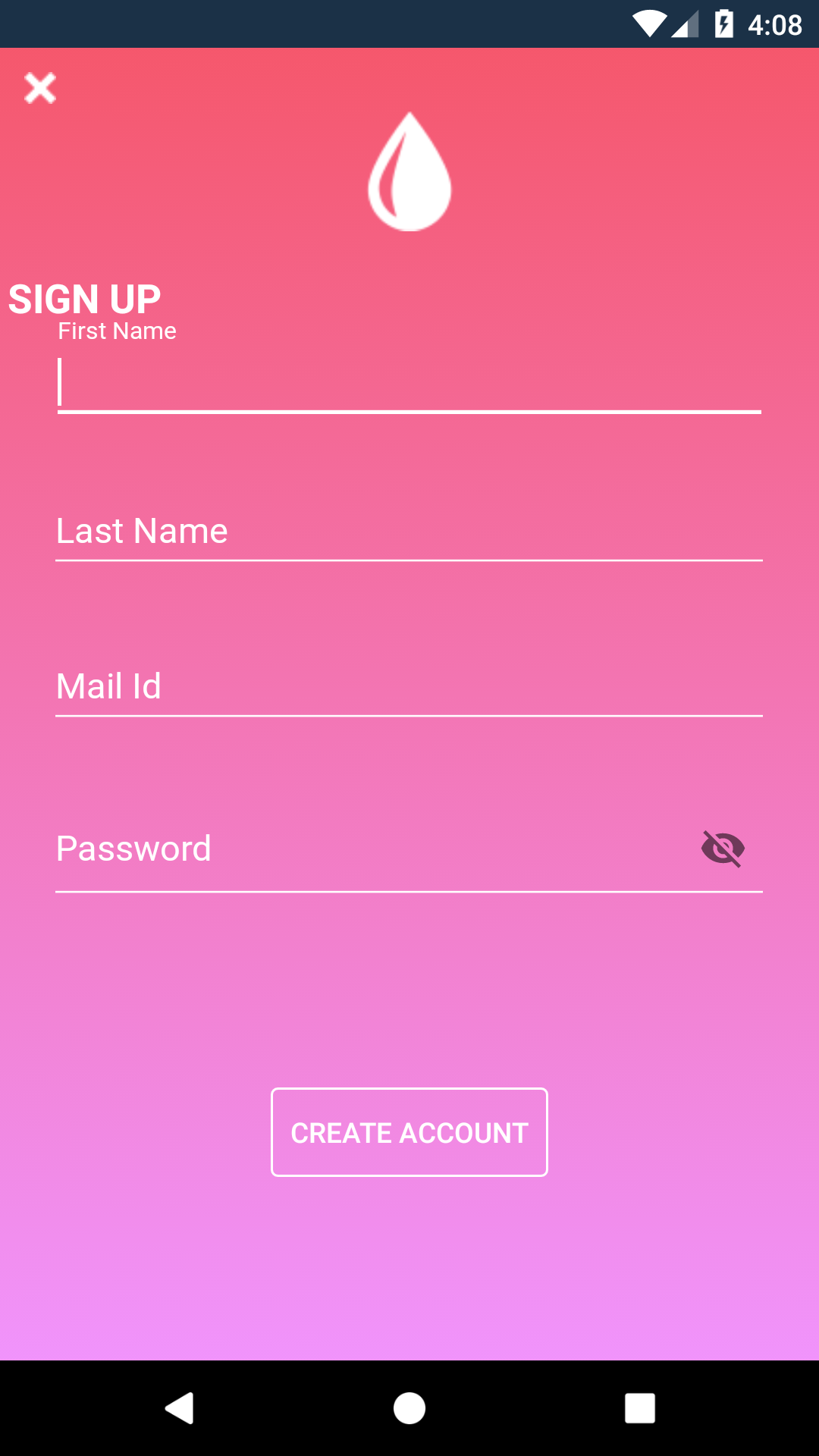Focus the Last Name input field
The height and width of the screenshot is (1456, 819).
point(409,531)
